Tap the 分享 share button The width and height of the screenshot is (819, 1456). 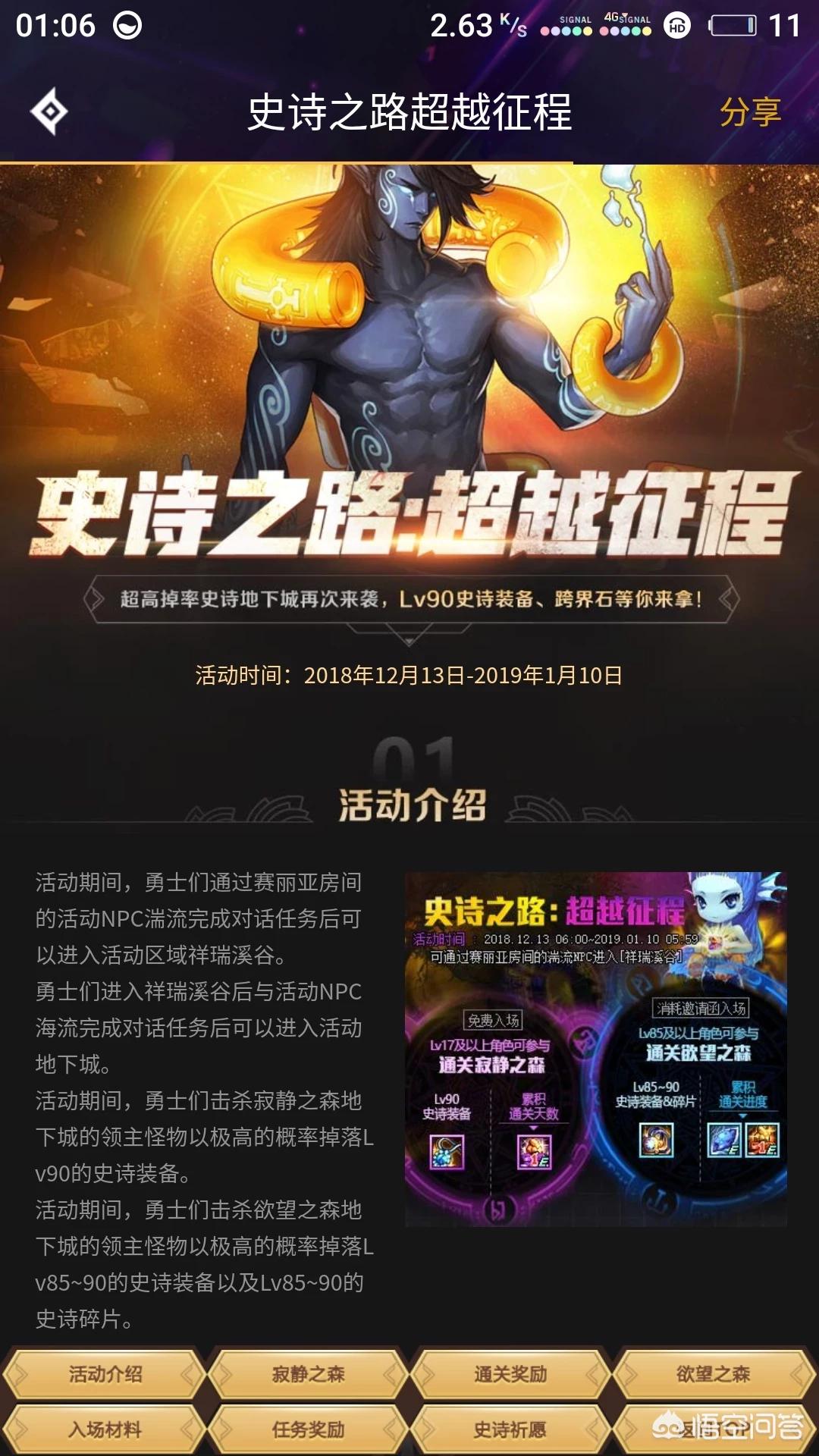coord(749,112)
